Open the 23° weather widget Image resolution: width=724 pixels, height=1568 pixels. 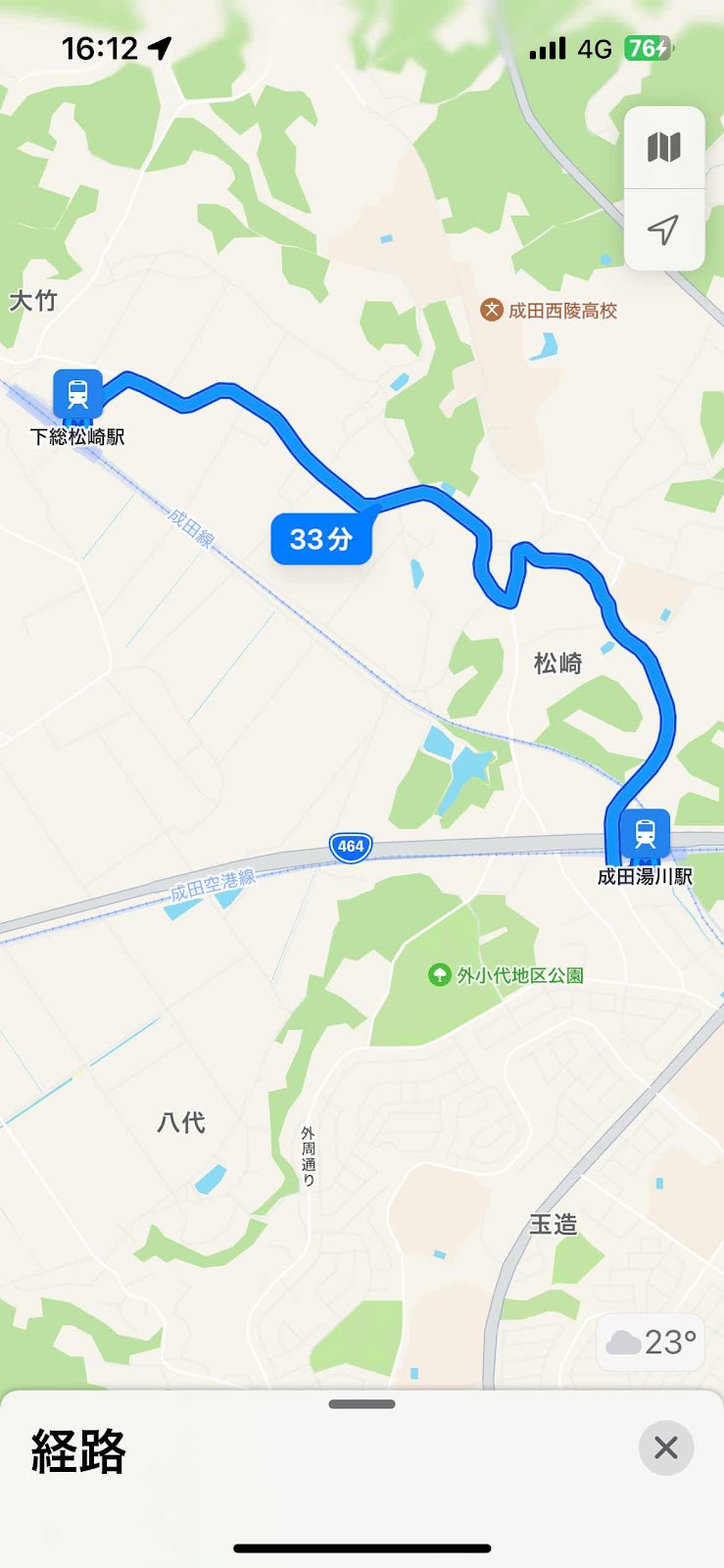click(651, 1342)
